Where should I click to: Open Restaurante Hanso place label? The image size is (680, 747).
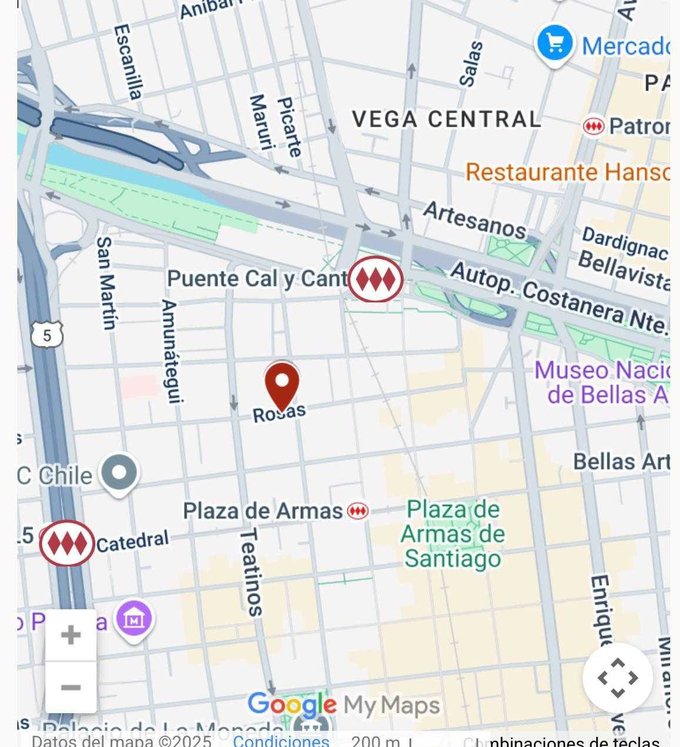[x=567, y=172]
